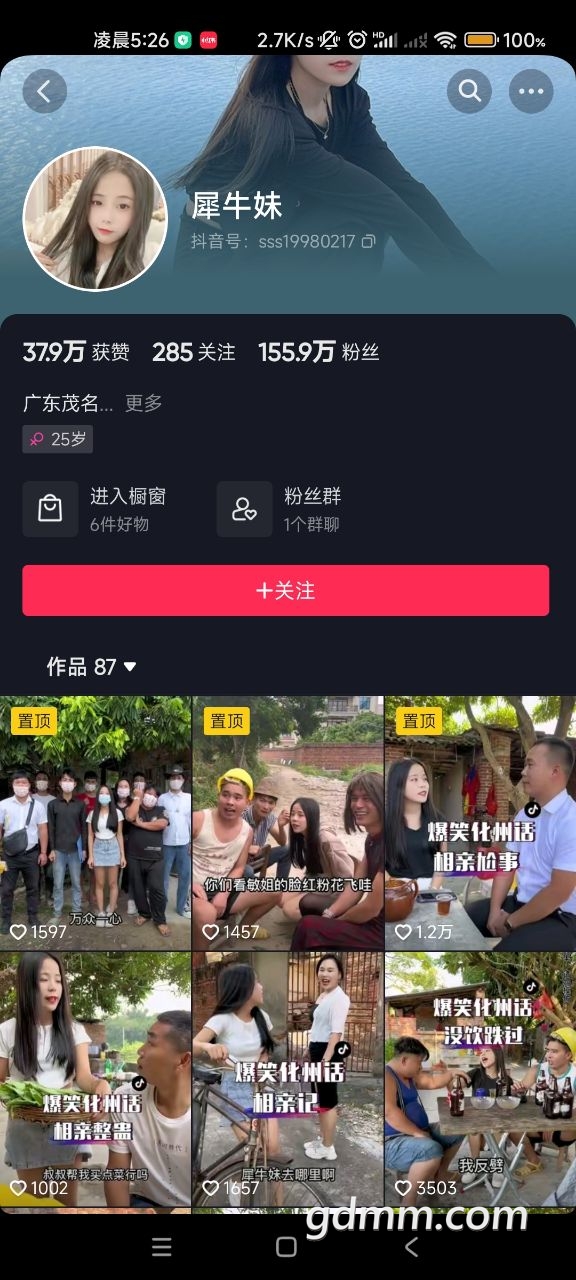
Task: Tap the system home button
Action: pyautogui.click(x=286, y=1246)
